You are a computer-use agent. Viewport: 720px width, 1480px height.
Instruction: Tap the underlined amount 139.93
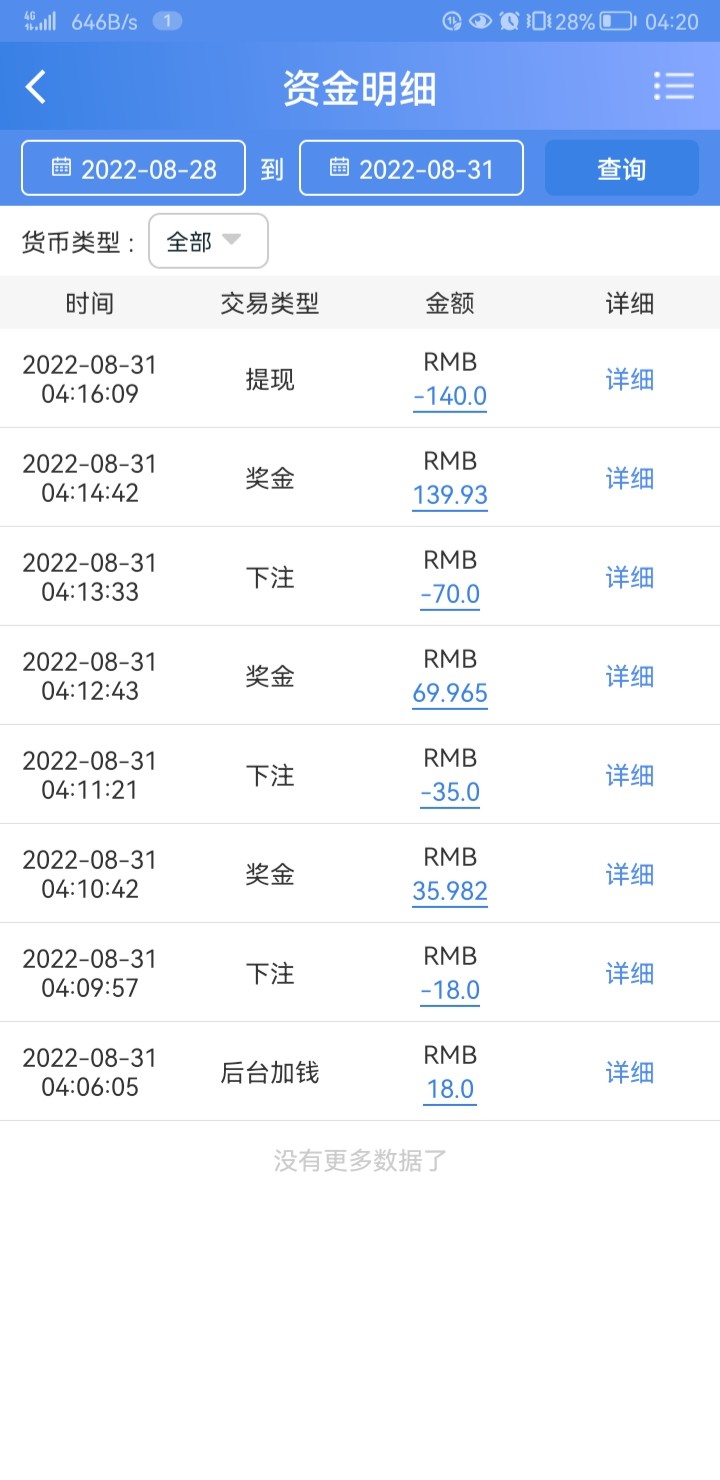point(450,495)
